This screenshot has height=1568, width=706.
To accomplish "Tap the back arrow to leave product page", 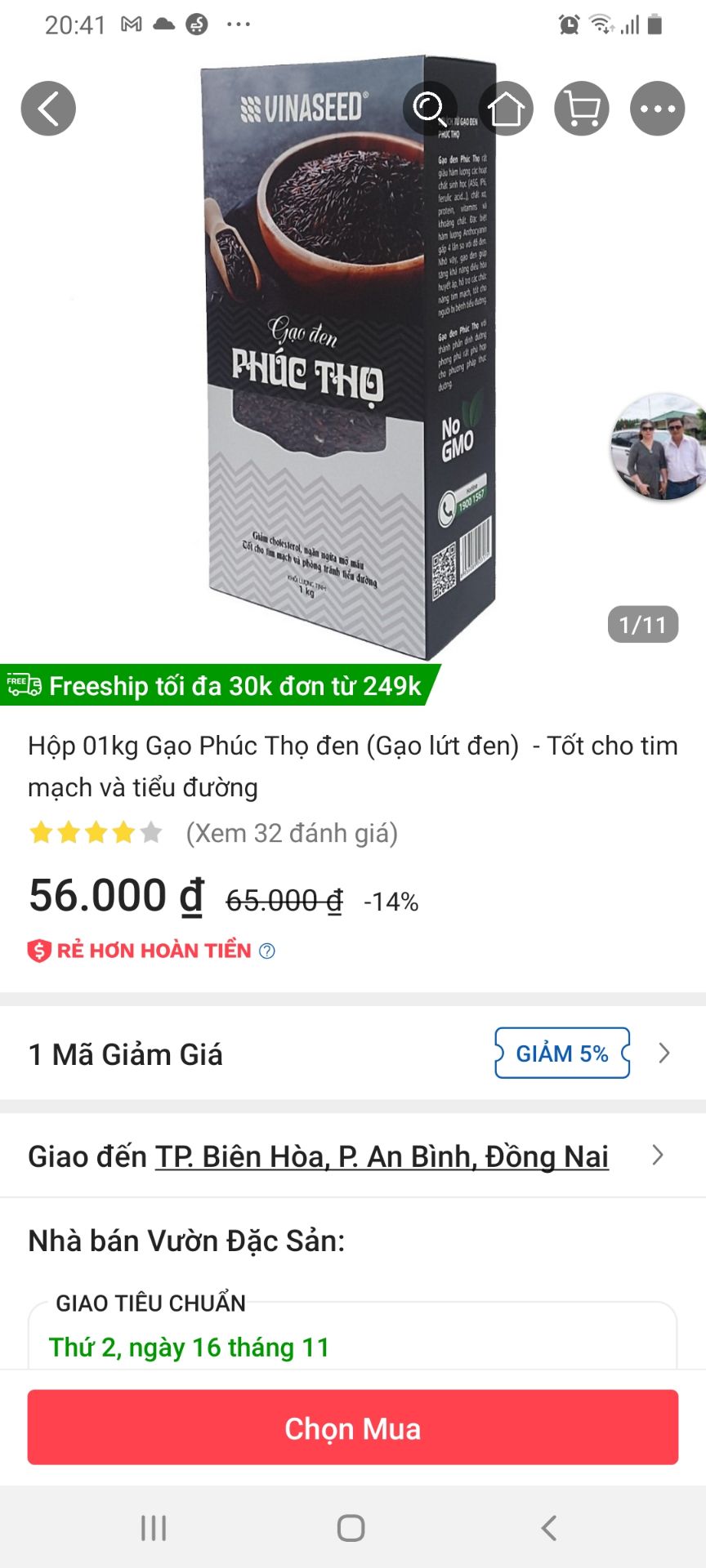I will [x=48, y=107].
